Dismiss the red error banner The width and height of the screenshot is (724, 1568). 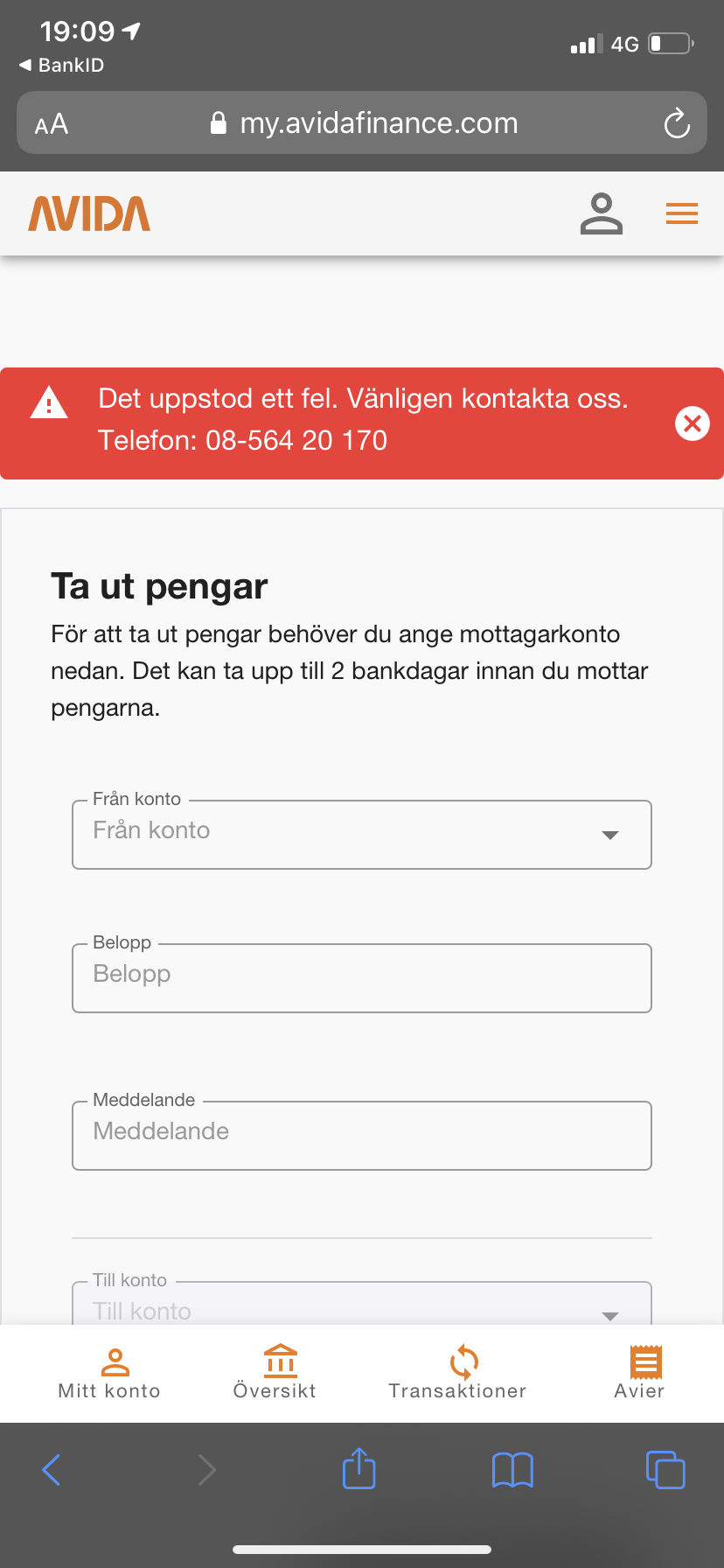coord(693,423)
